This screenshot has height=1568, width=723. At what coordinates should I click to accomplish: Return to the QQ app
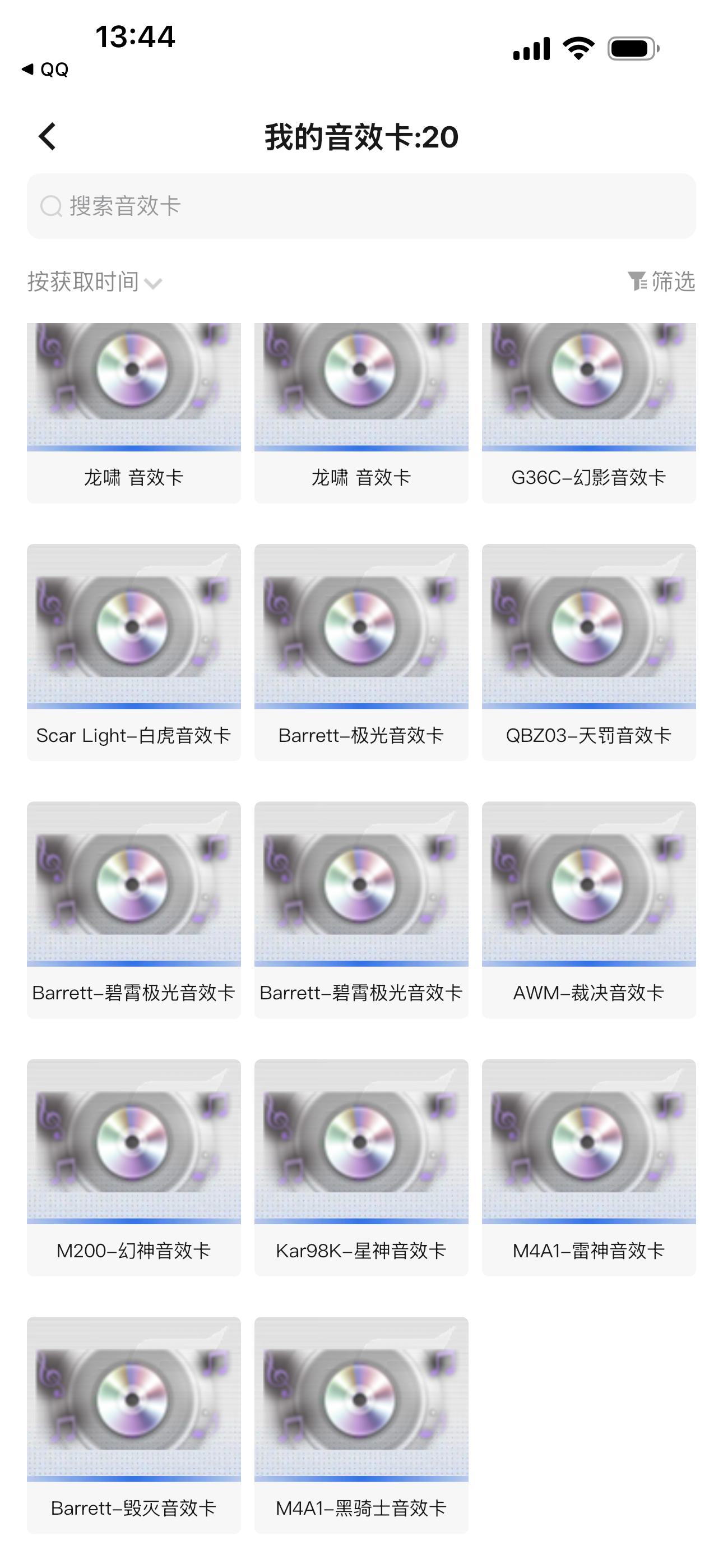click(45, 70)
